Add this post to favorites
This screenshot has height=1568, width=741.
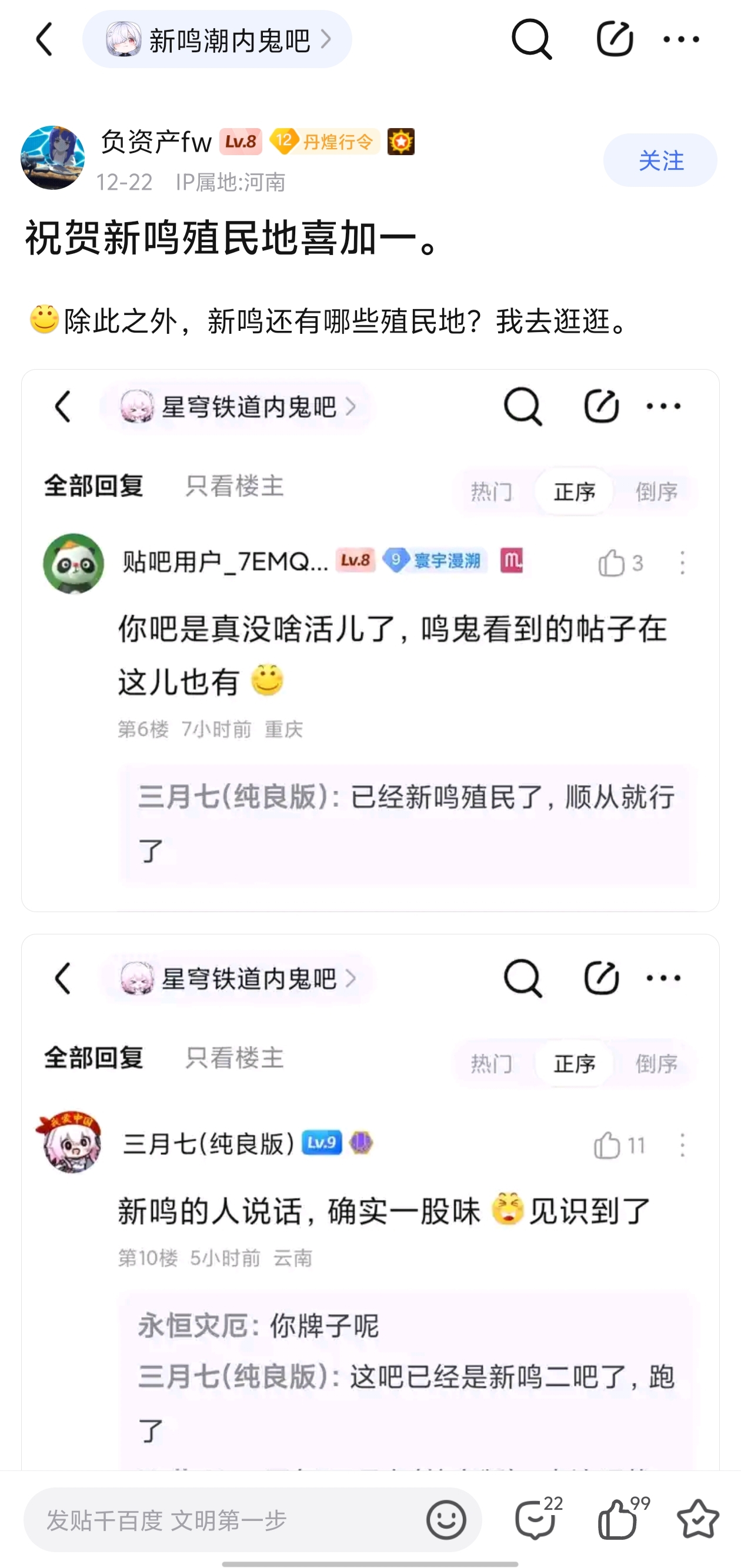coord(697,1519)
